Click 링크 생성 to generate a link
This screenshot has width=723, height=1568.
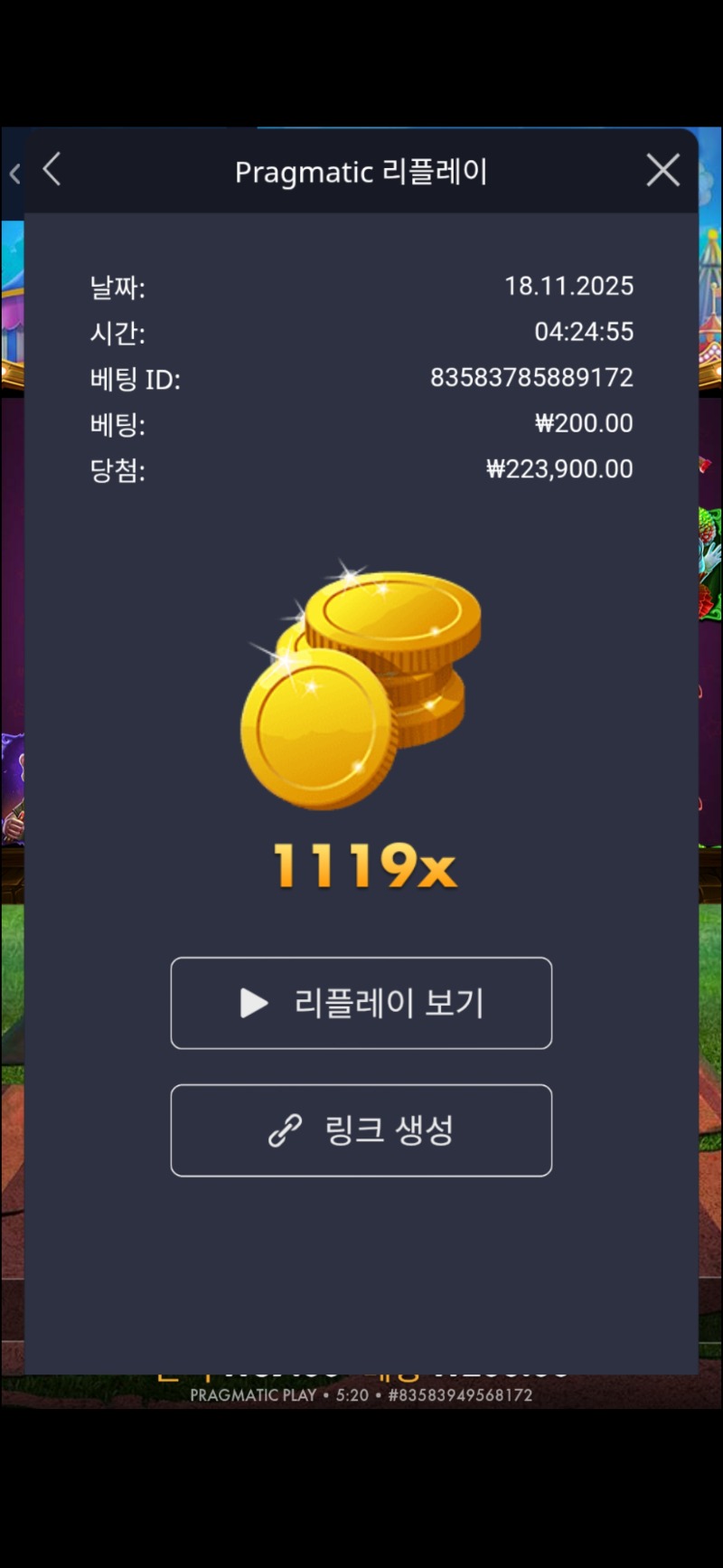[361, 1130]
